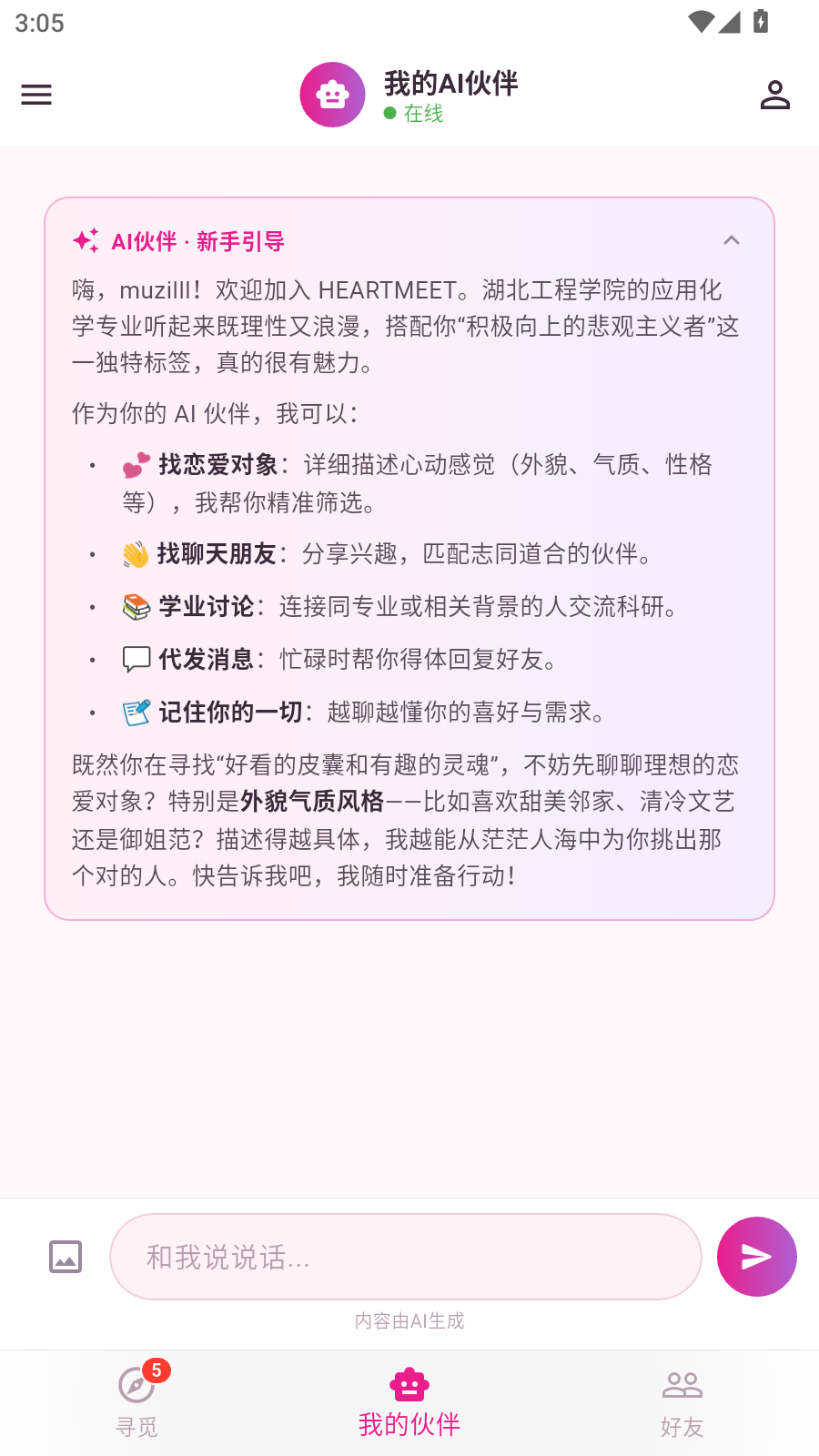Go to the 好友 tab
Viewport: 819px width, 1456px height.
[x=682, y=1402]
